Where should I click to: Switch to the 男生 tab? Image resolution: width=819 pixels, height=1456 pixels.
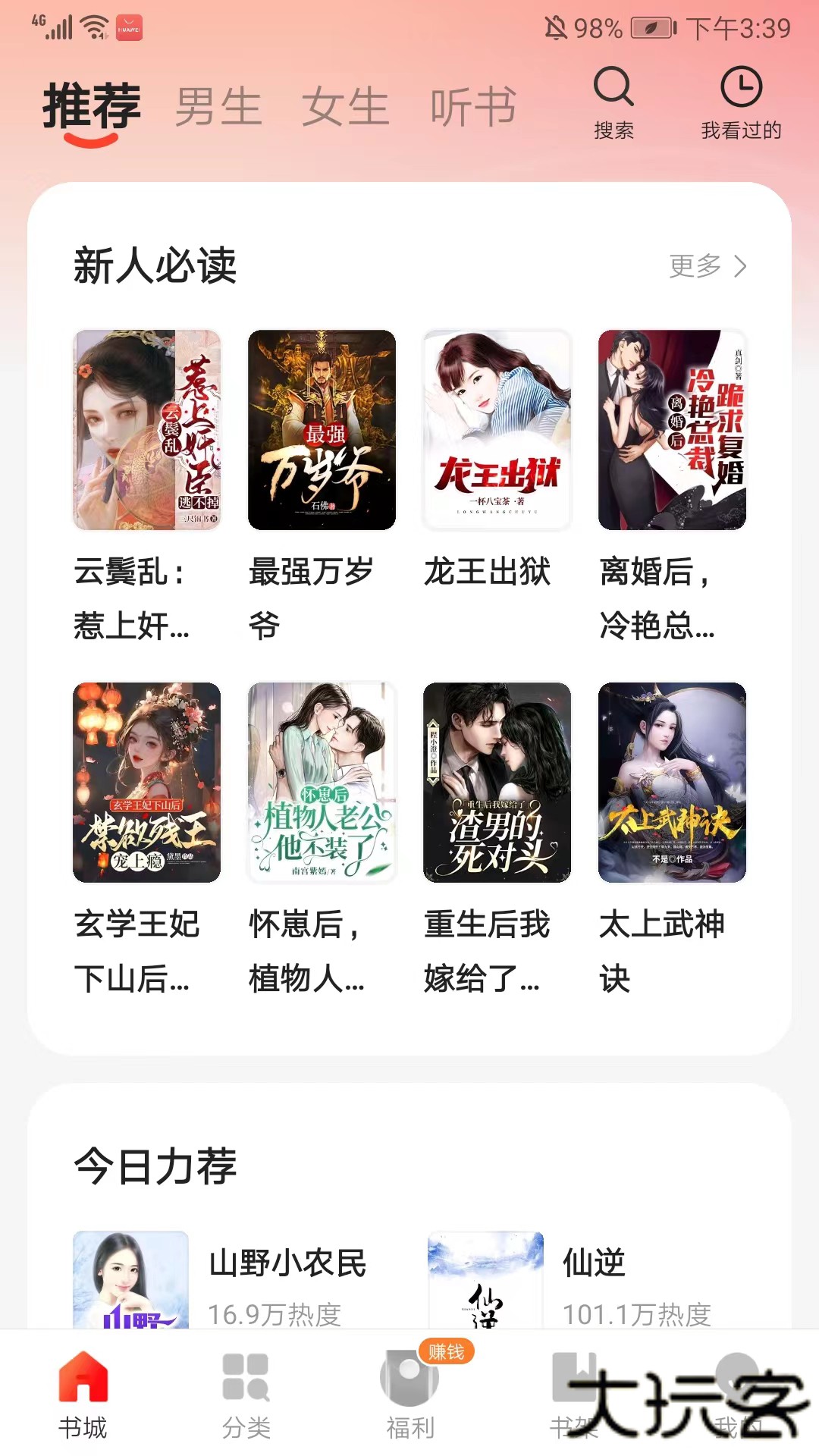[x=217, y=105]
